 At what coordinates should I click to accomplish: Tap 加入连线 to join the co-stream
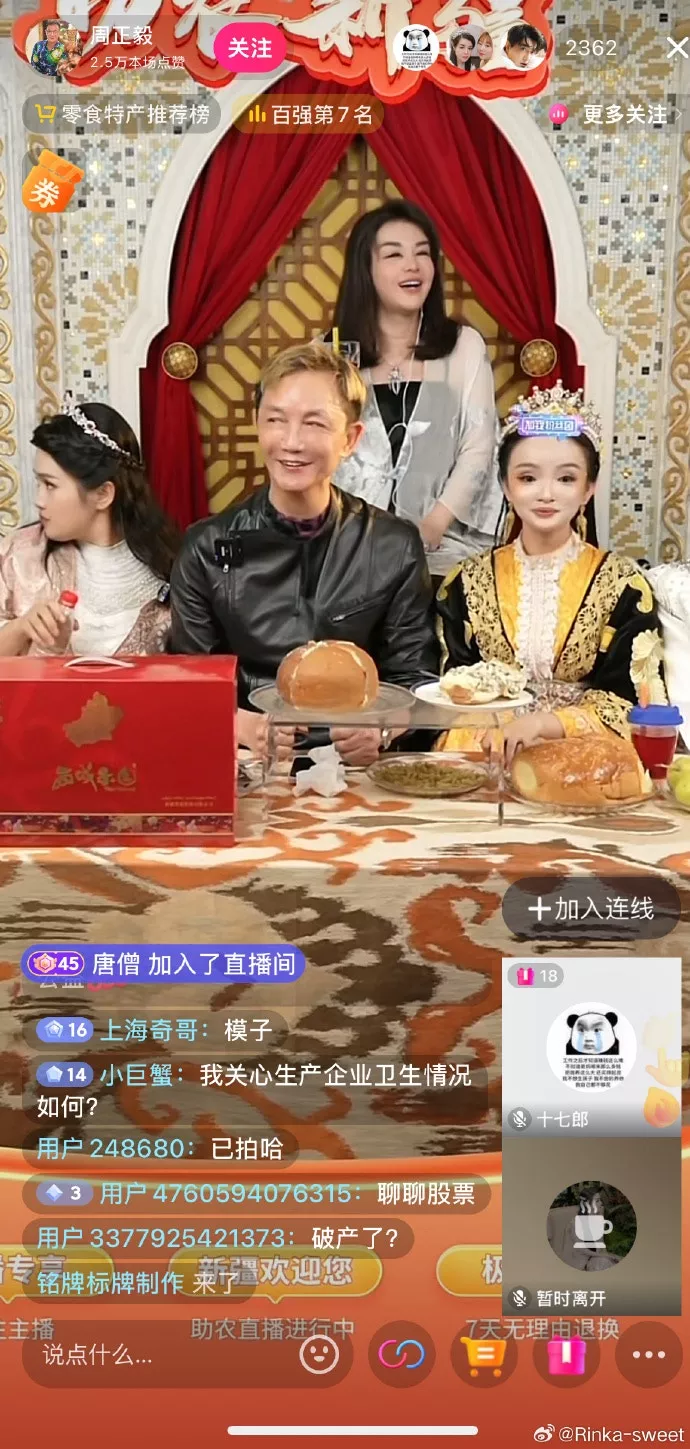click(x=592, y=908)
